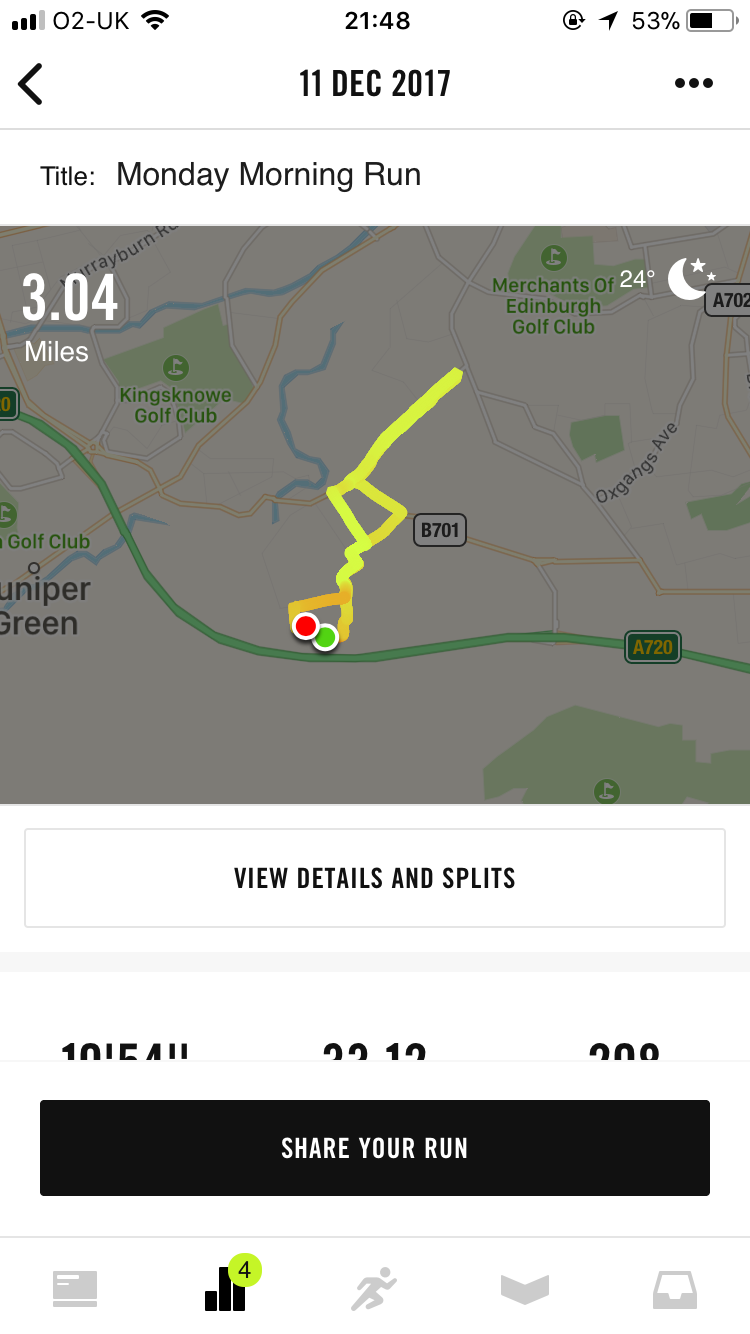Edit the Monday Morning Run title

268,175
